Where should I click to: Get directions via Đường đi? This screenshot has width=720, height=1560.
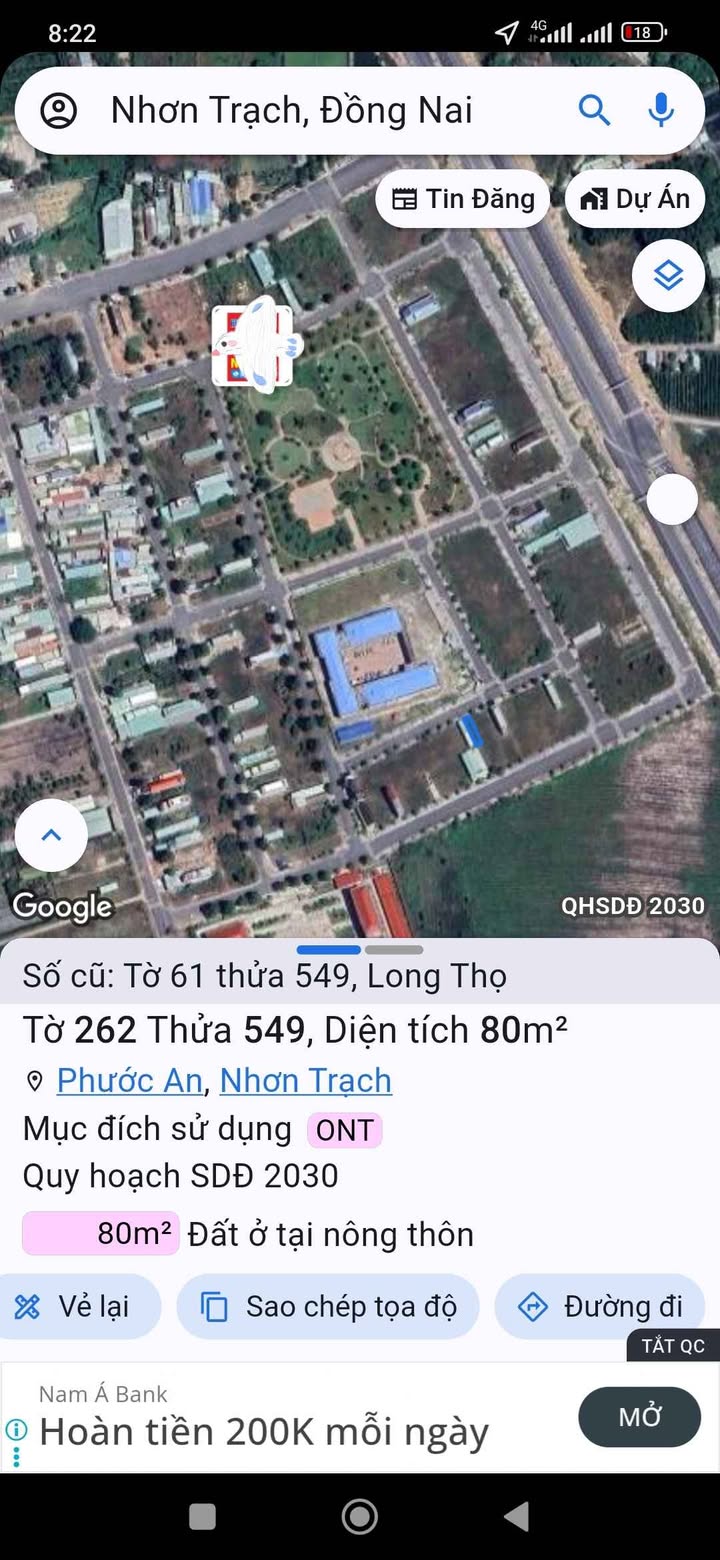click(x=600, y=1306)
